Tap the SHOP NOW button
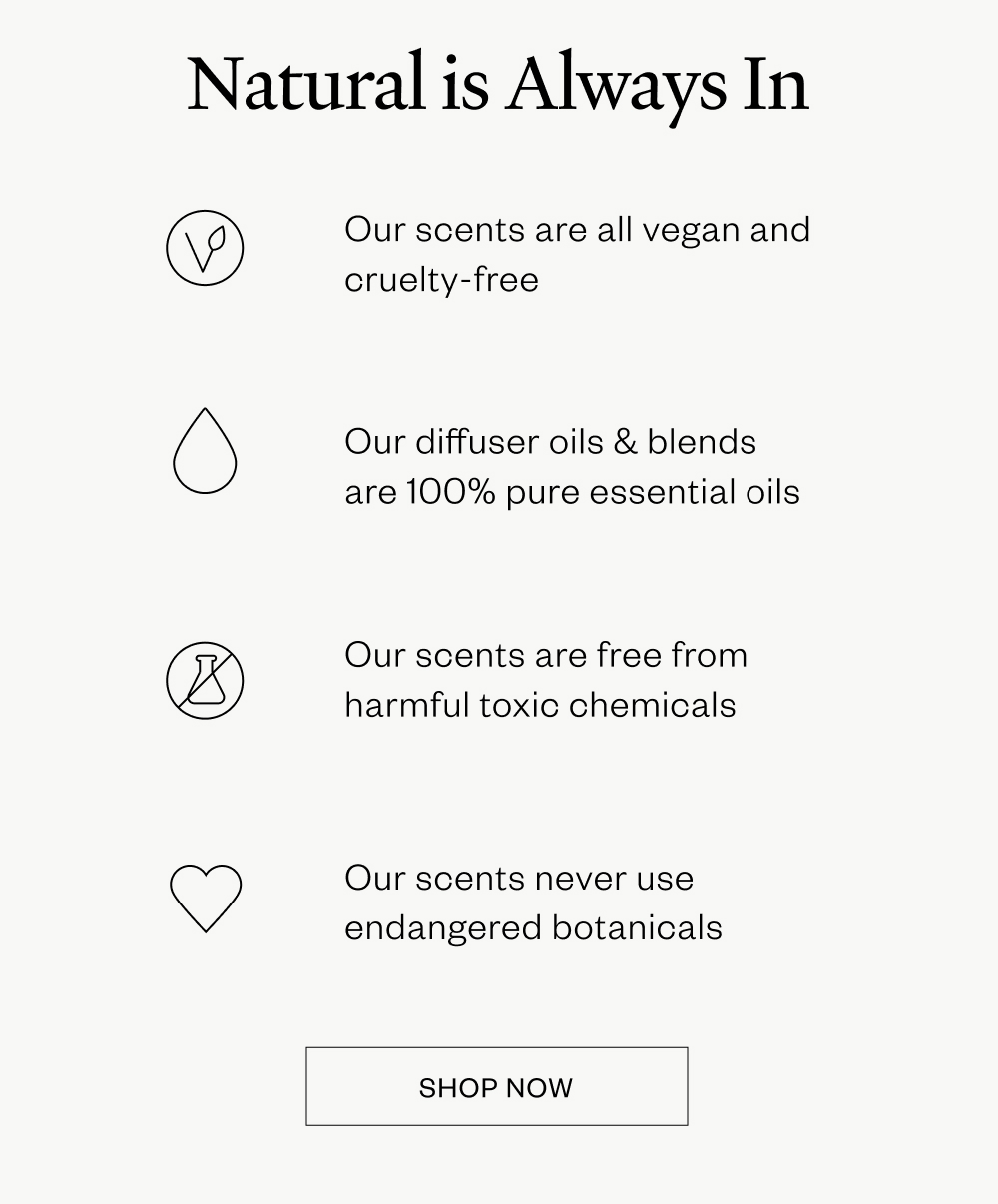Viewport: 998px width, 1204px height. tap(496, 1086)
